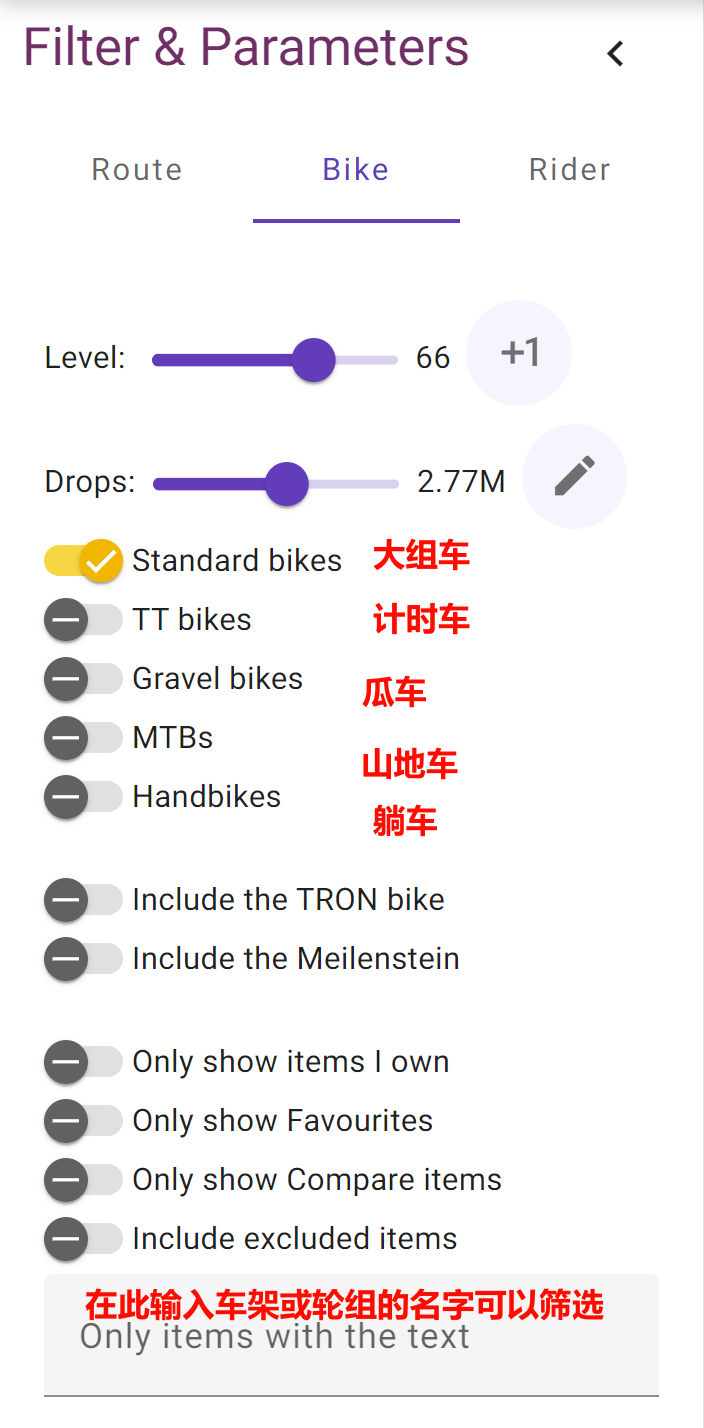Toggle Handbikes on

pos(83,797)
